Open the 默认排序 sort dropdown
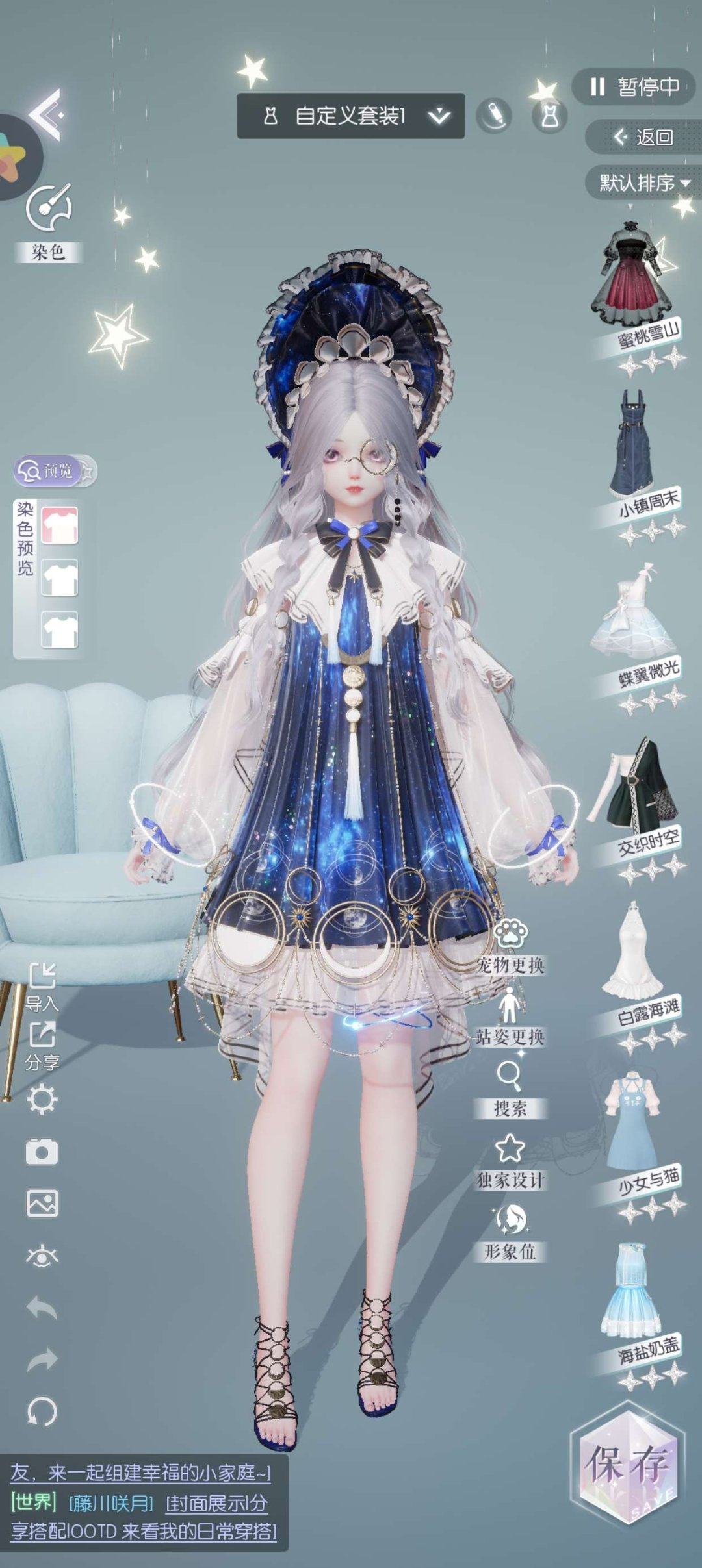This screenshot has width=702, height=1568. point(643,183)
